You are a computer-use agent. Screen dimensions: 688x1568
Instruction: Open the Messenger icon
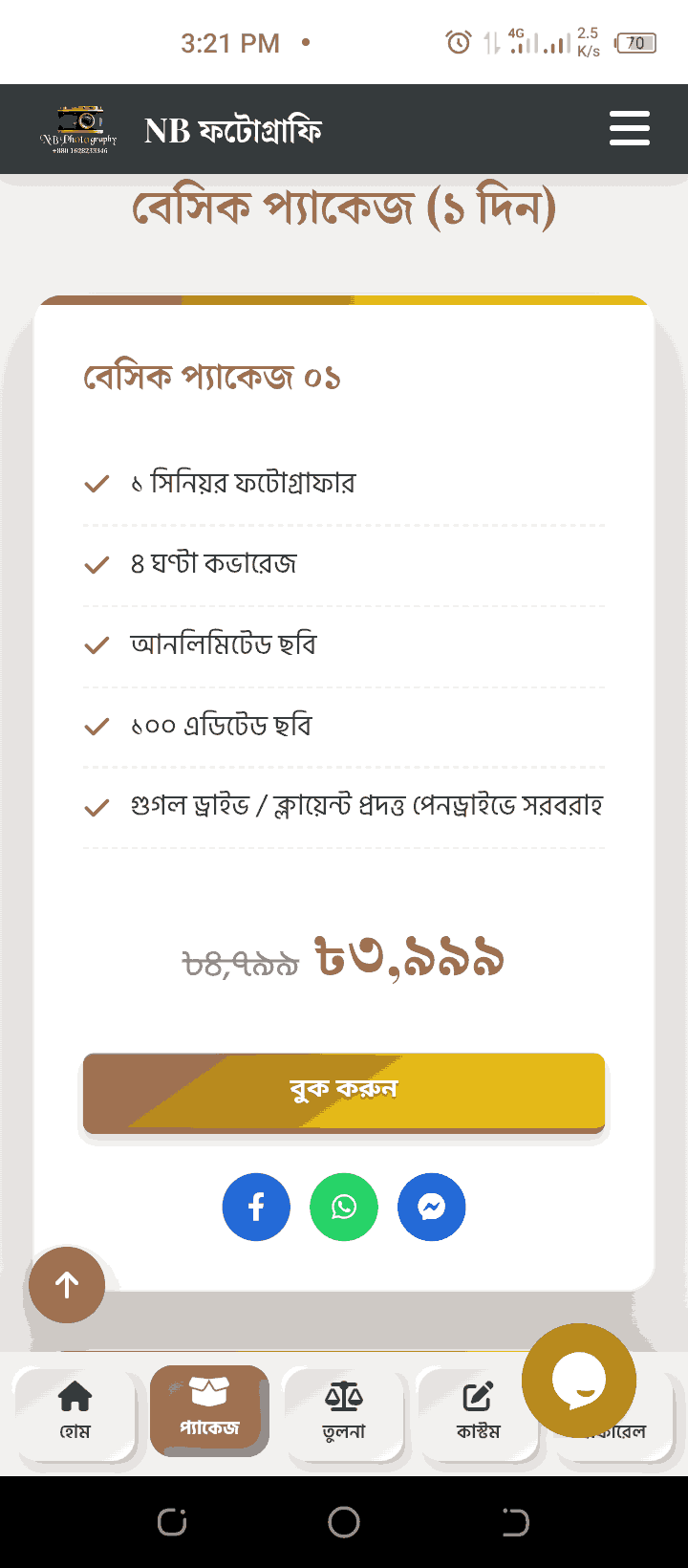click(x=432, y=1207)
